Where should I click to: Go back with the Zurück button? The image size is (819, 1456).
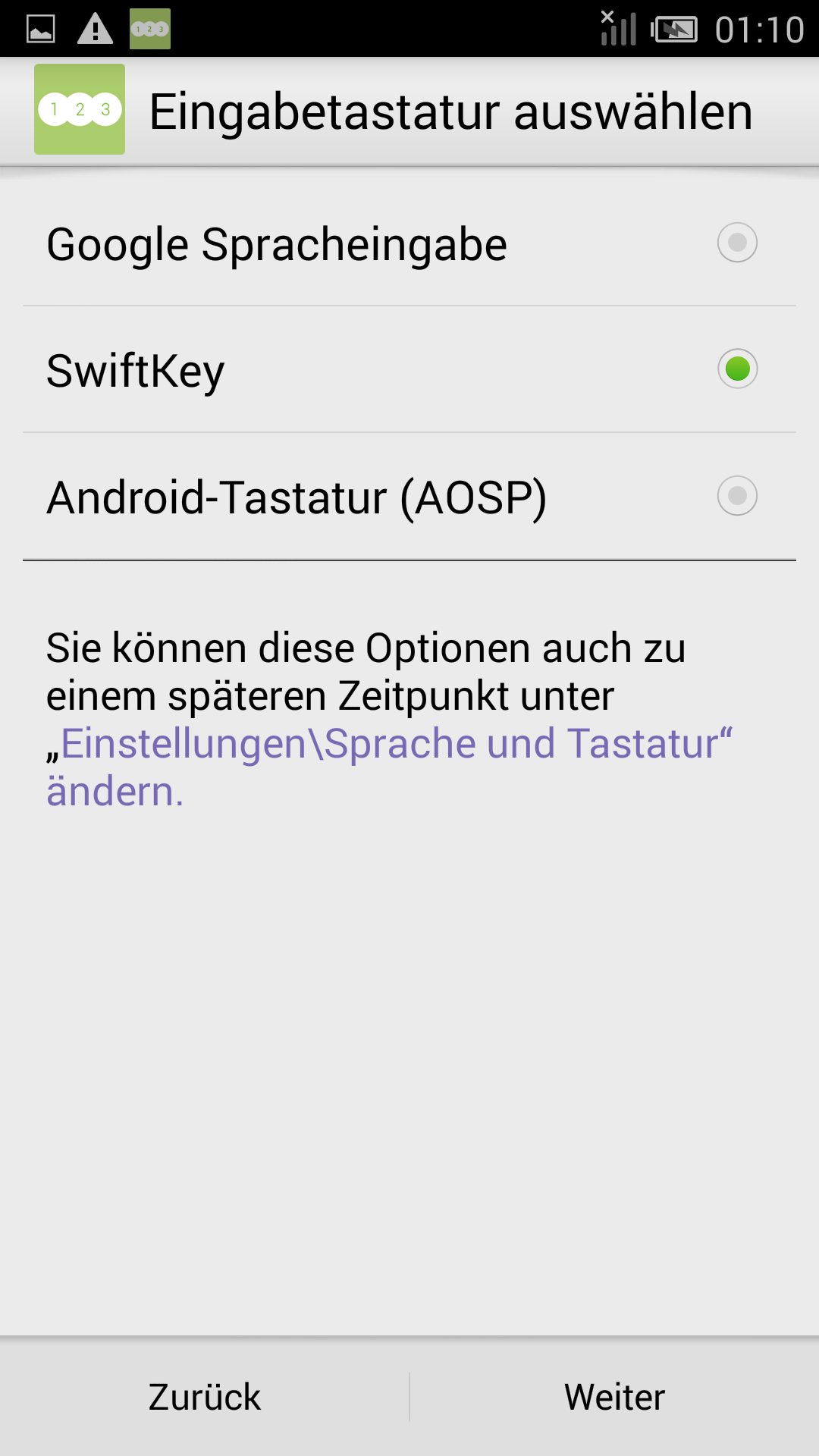205,1397
